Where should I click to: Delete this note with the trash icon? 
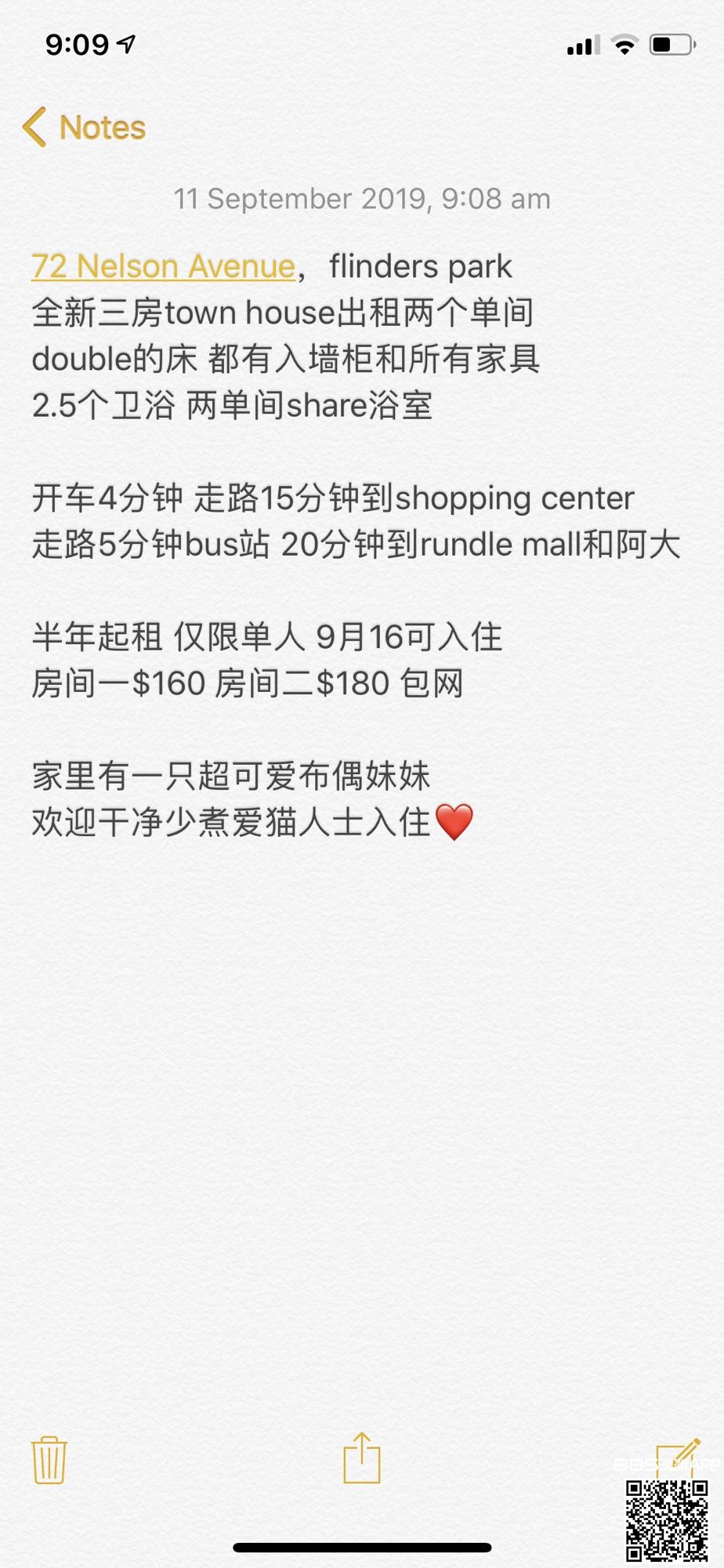(49, 1459)
